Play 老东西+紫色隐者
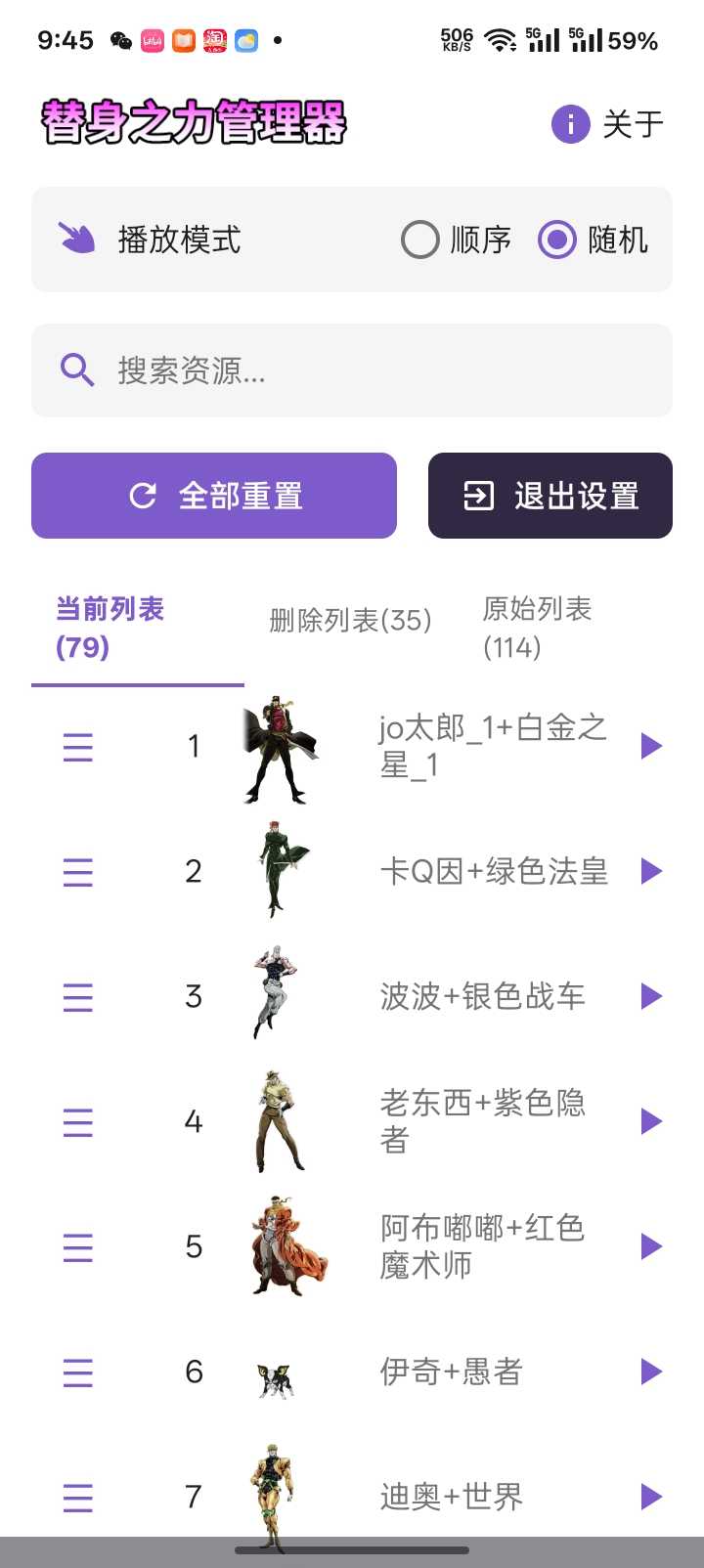This screenshot has width=704, height=1568. coord(651,1121)
